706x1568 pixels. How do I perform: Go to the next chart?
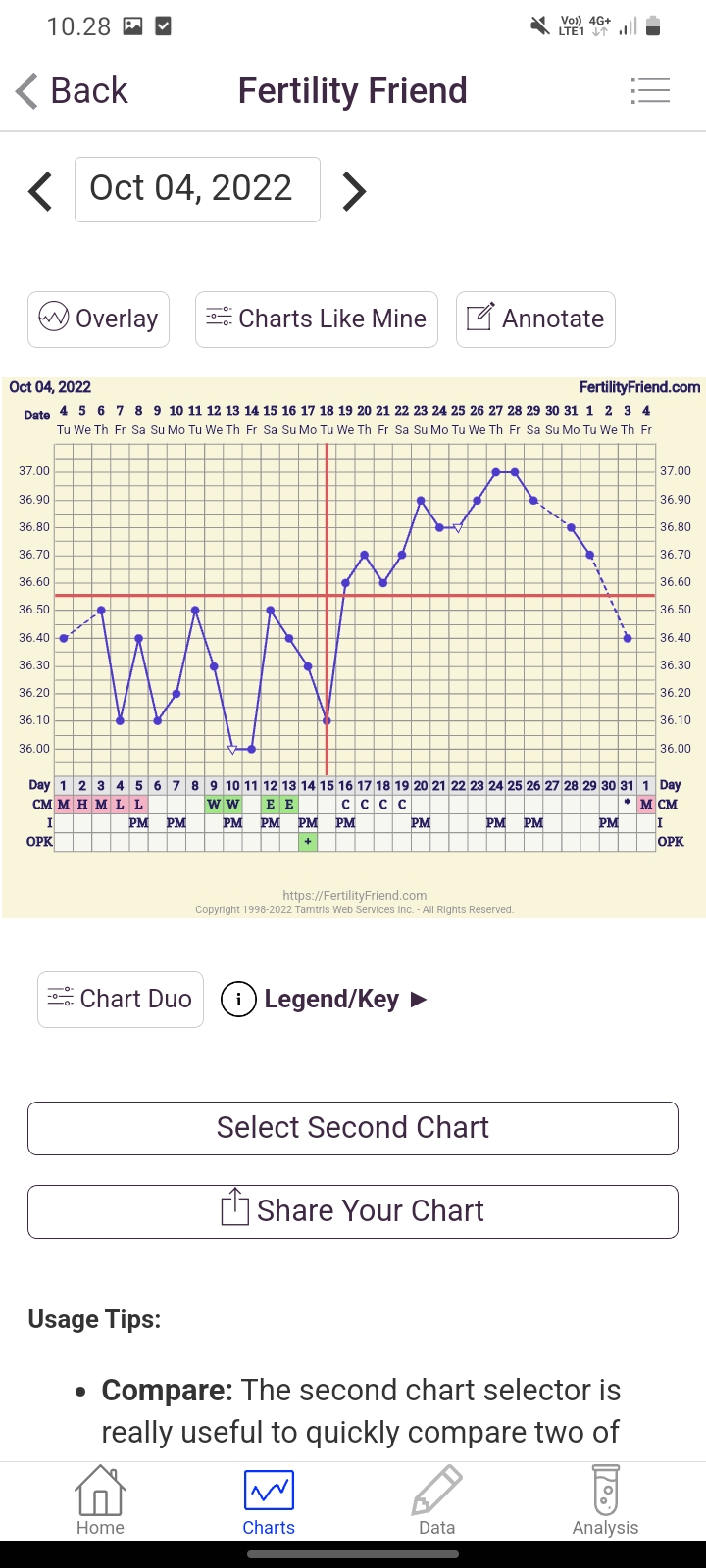[x=354, y=191]
